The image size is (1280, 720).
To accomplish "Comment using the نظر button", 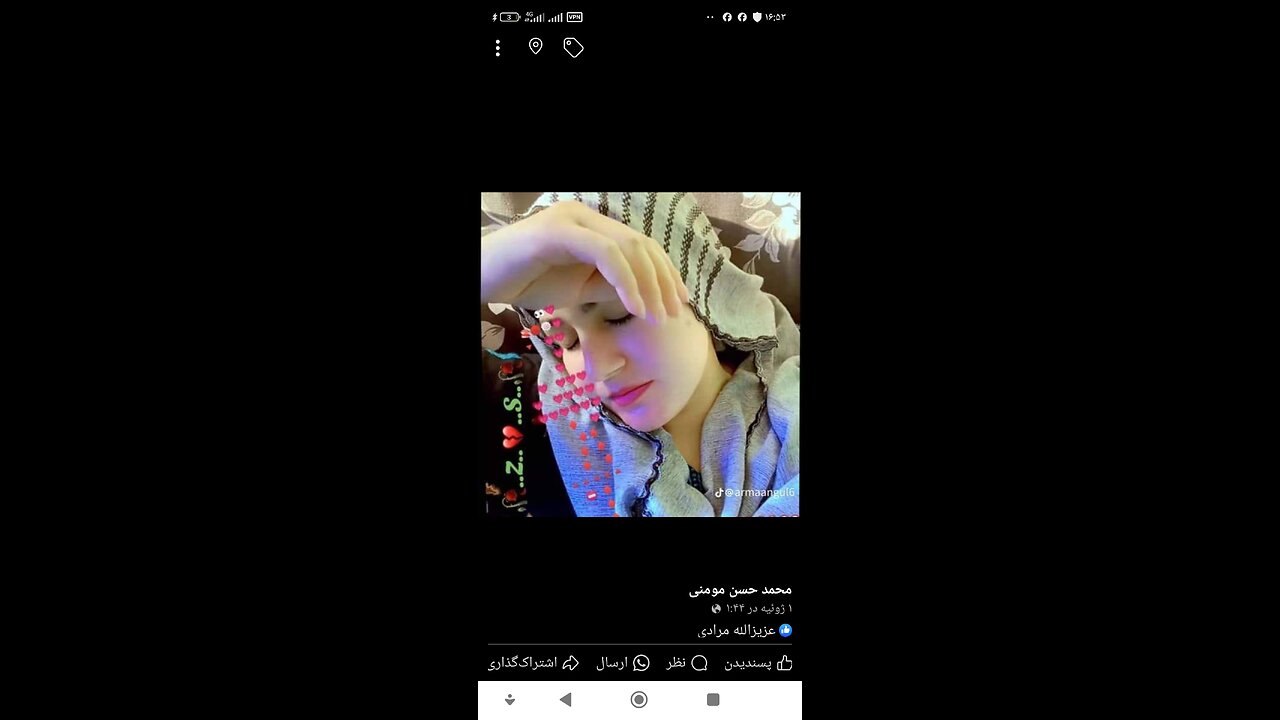I will click(x=687, y=663).
